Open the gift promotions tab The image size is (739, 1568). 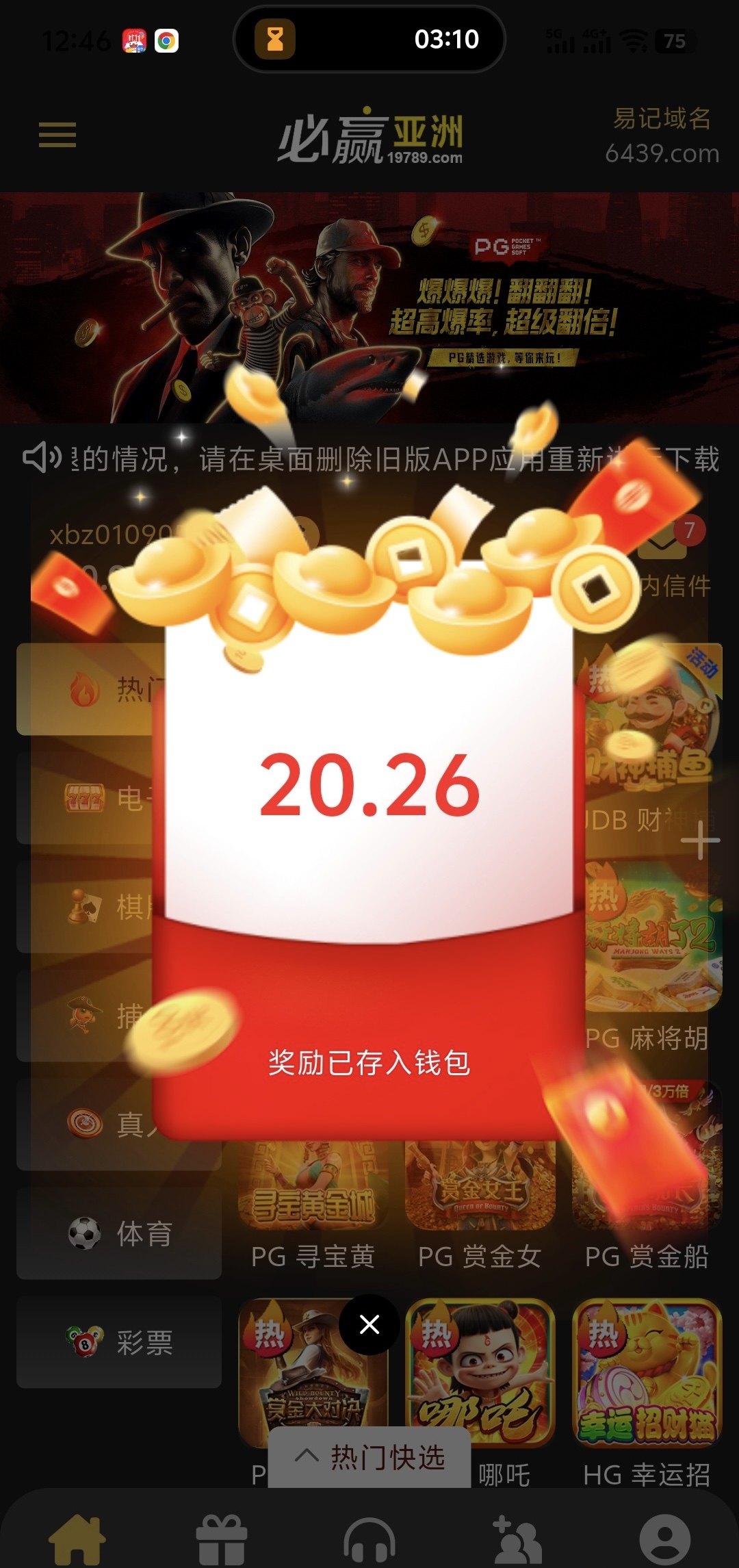[x=222, y=1540]
